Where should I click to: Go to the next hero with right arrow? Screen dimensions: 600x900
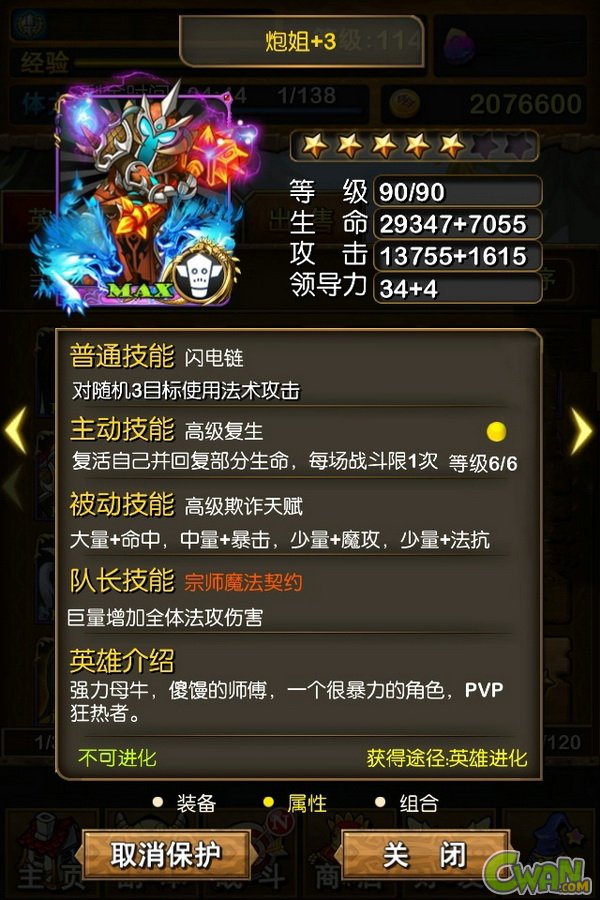582,431
